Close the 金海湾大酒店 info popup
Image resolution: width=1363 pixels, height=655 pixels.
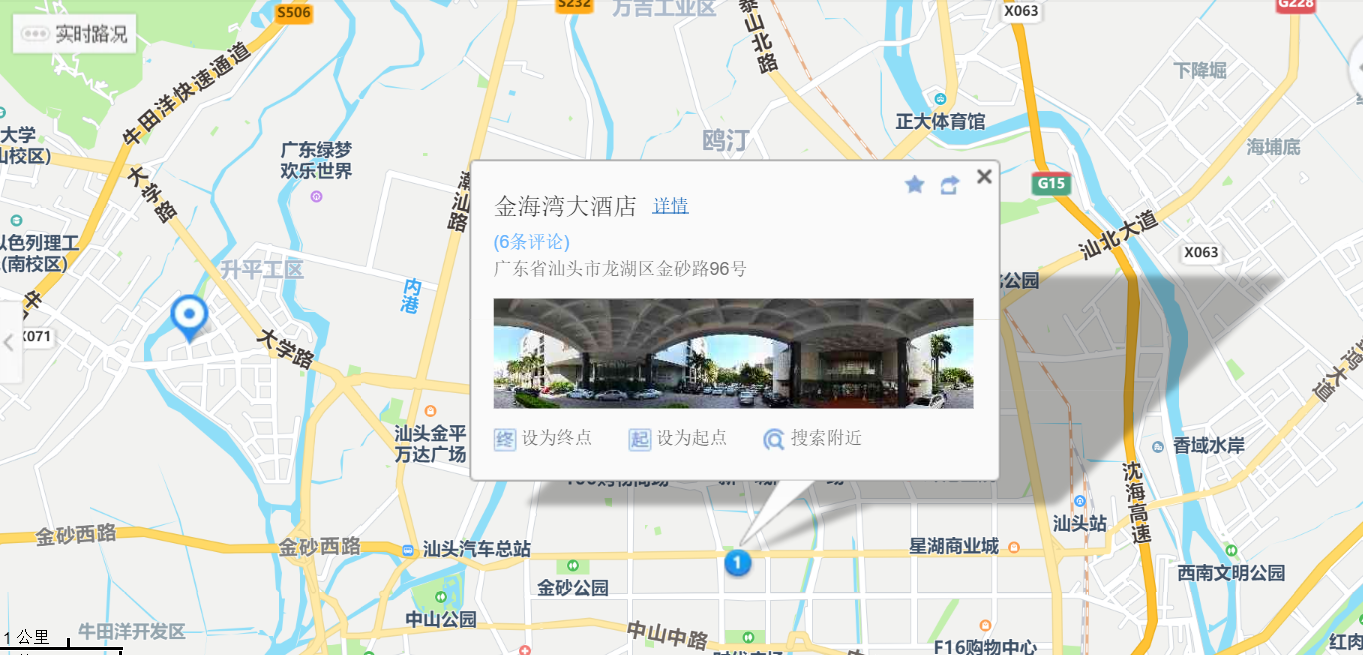(984, 177)
